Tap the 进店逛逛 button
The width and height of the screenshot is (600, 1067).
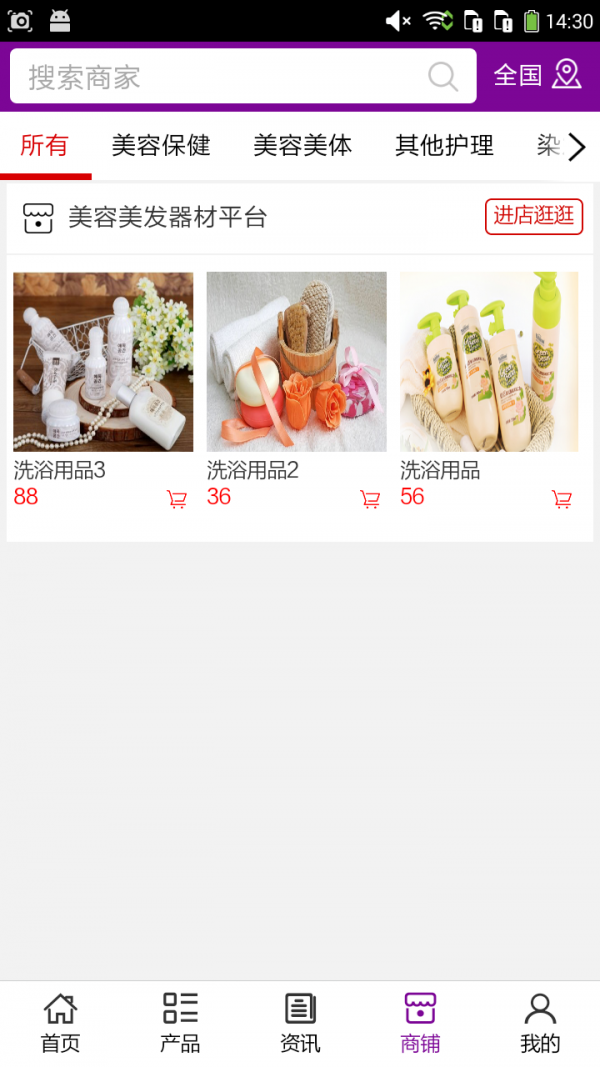coord(534,216)
